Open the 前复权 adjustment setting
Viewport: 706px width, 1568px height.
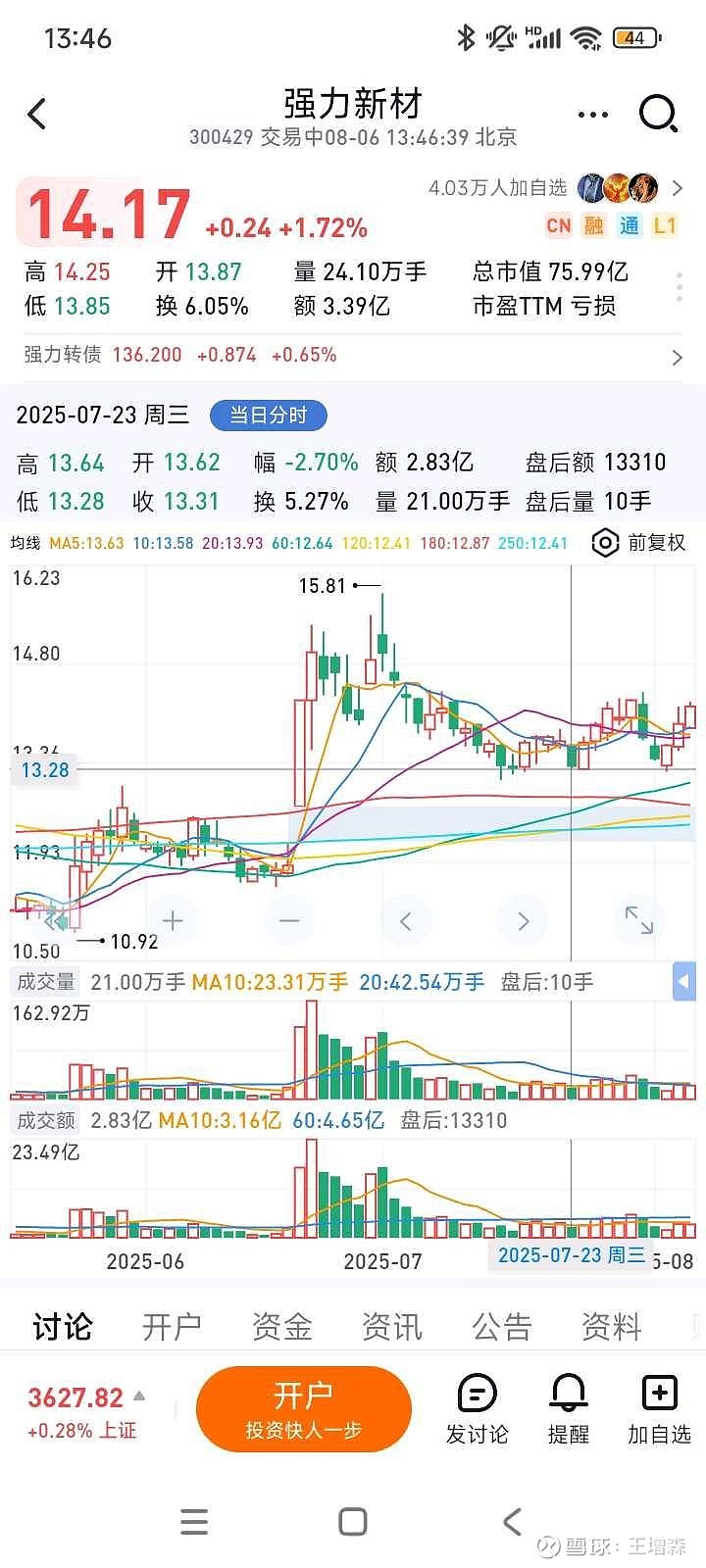pos(639,543)
